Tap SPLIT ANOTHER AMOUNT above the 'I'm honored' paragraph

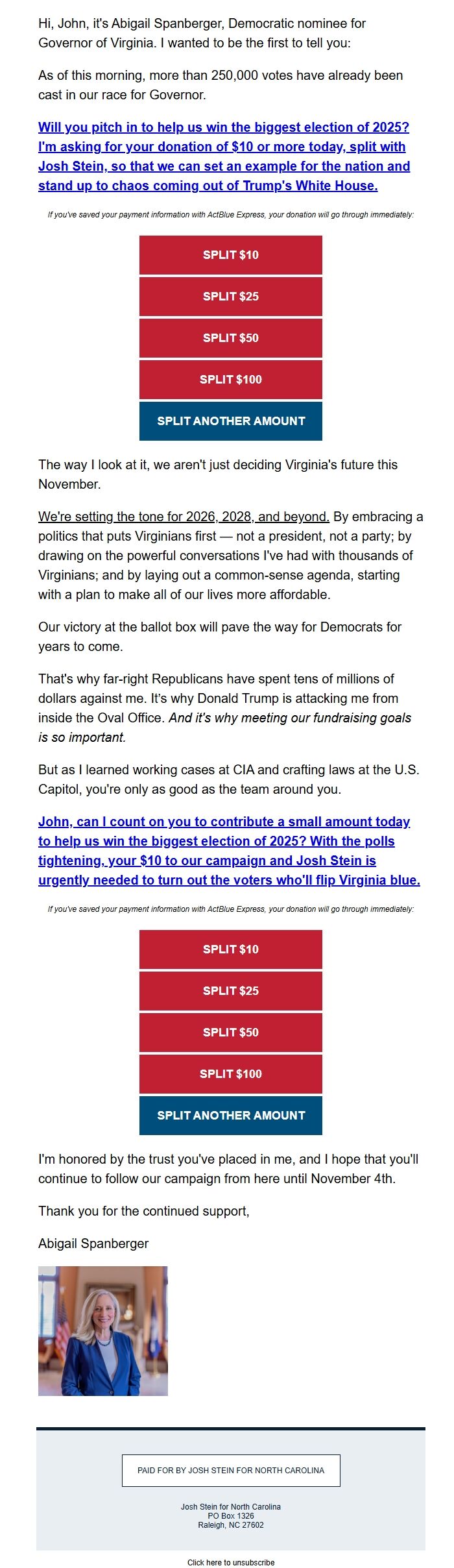pos(230,1116)
